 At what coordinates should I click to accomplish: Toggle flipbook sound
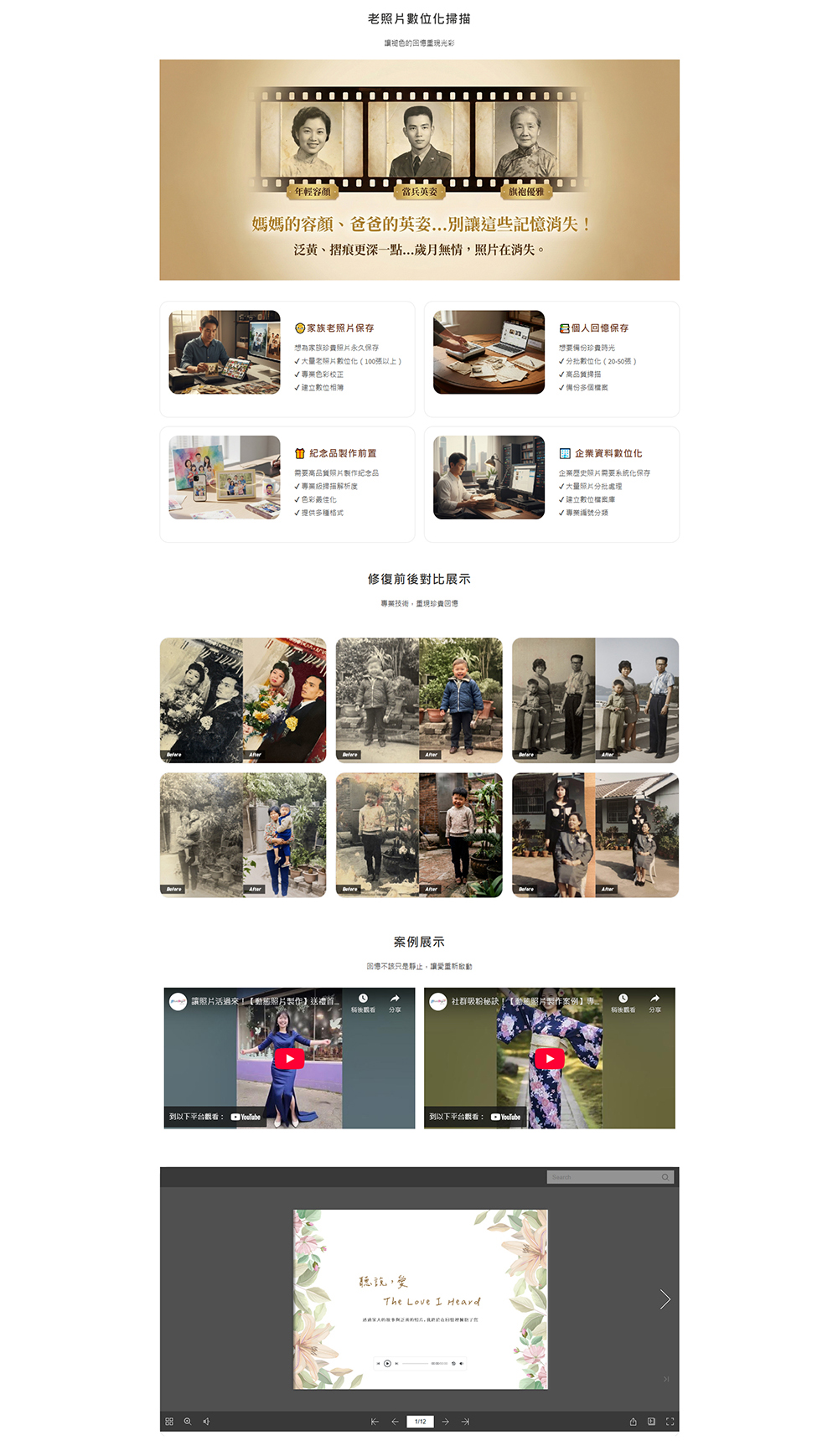(x=206, y=1422)
